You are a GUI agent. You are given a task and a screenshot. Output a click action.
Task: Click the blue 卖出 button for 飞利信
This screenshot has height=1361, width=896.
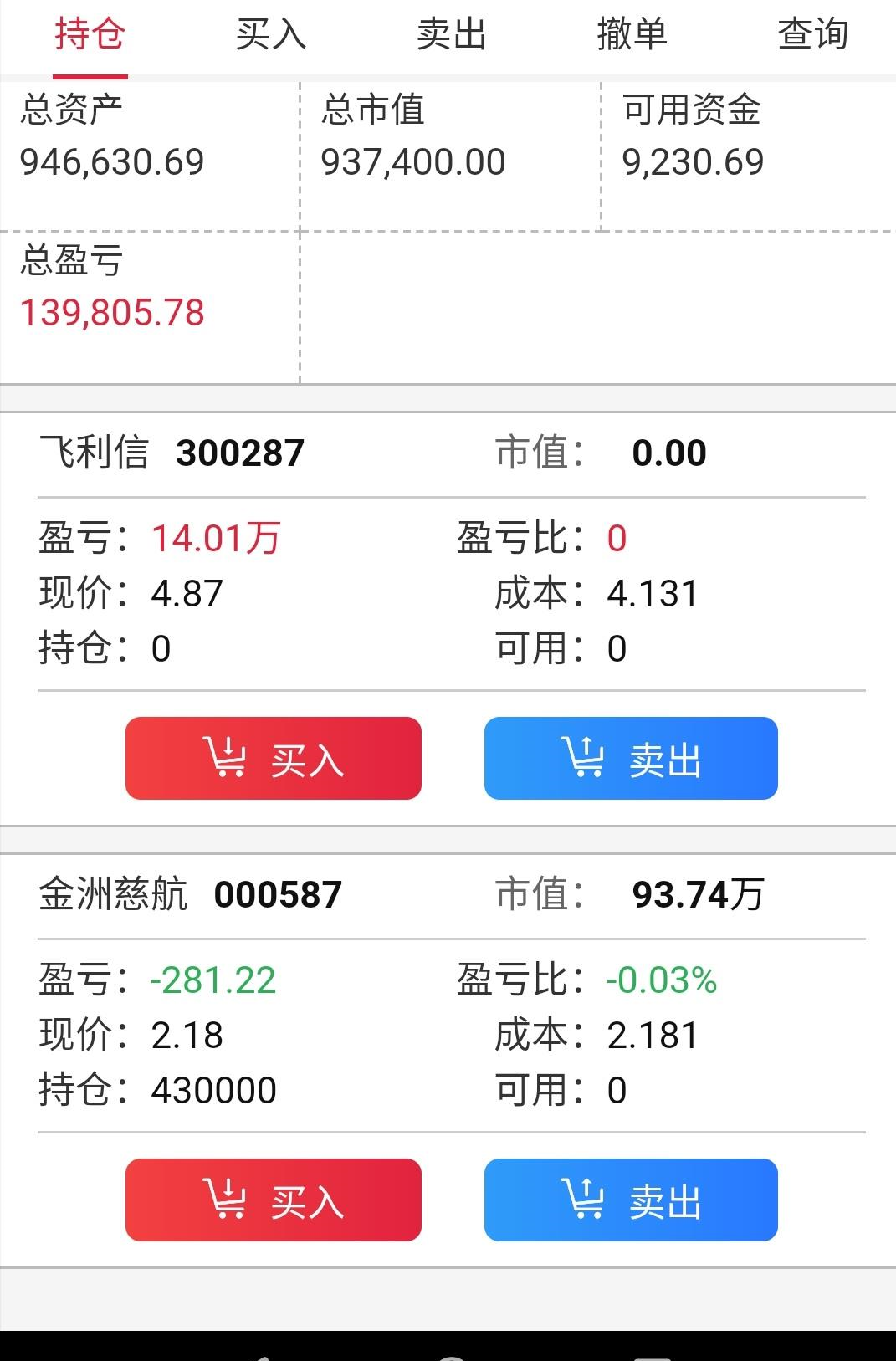click(x=630, y=758)
